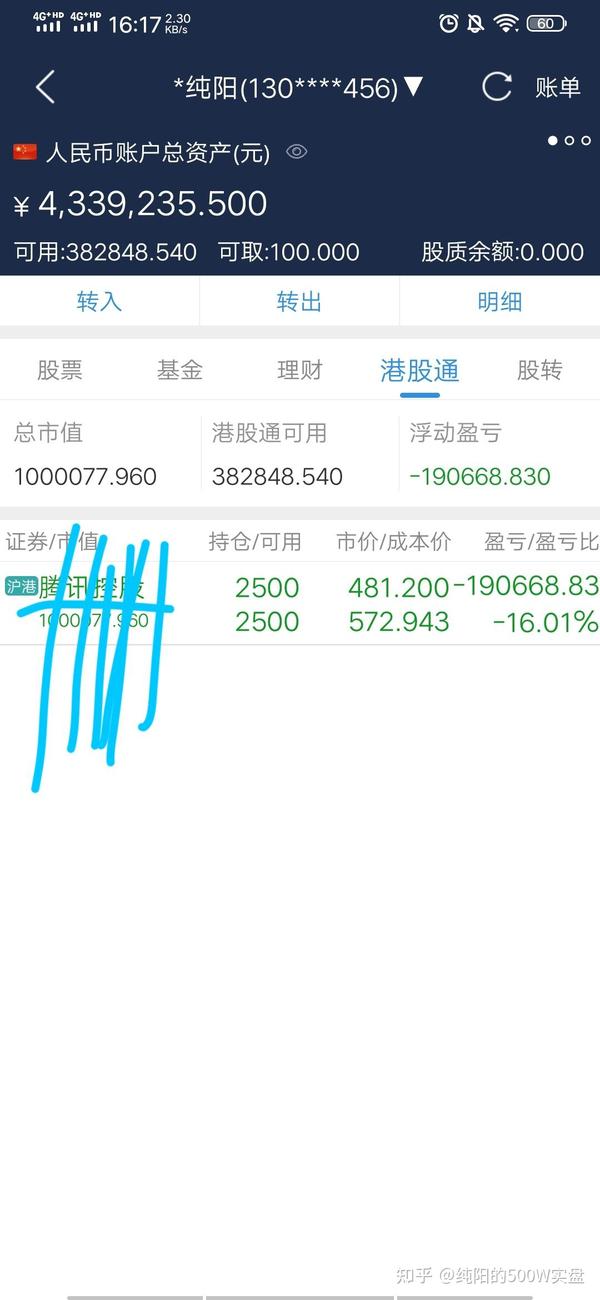Open 账单 statement

tap(558, 88)
